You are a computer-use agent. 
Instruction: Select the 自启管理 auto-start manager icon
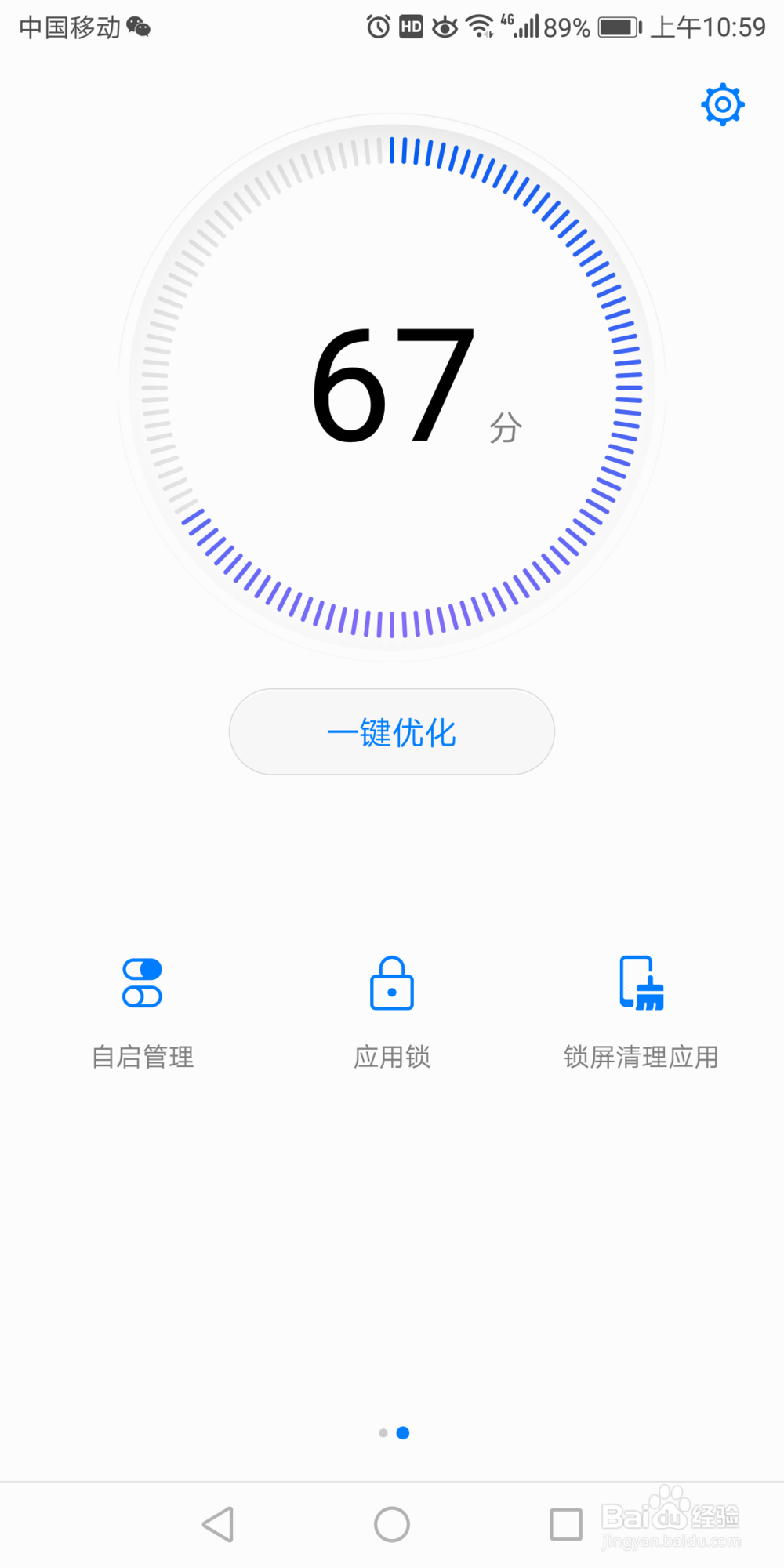pyautogui.click(x=142, y=1011)
